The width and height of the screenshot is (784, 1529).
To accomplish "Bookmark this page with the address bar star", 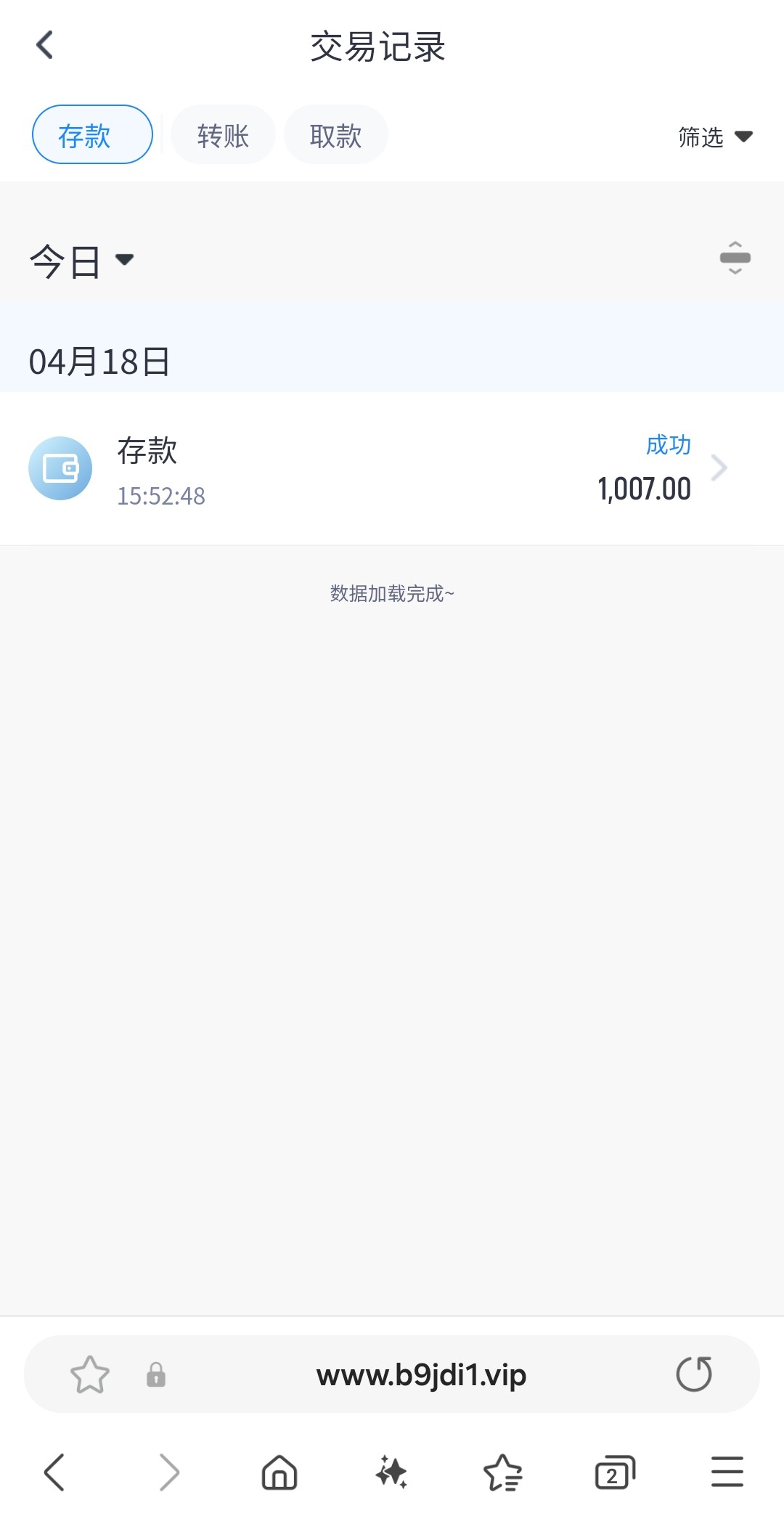I will (x=89, y=1374).
